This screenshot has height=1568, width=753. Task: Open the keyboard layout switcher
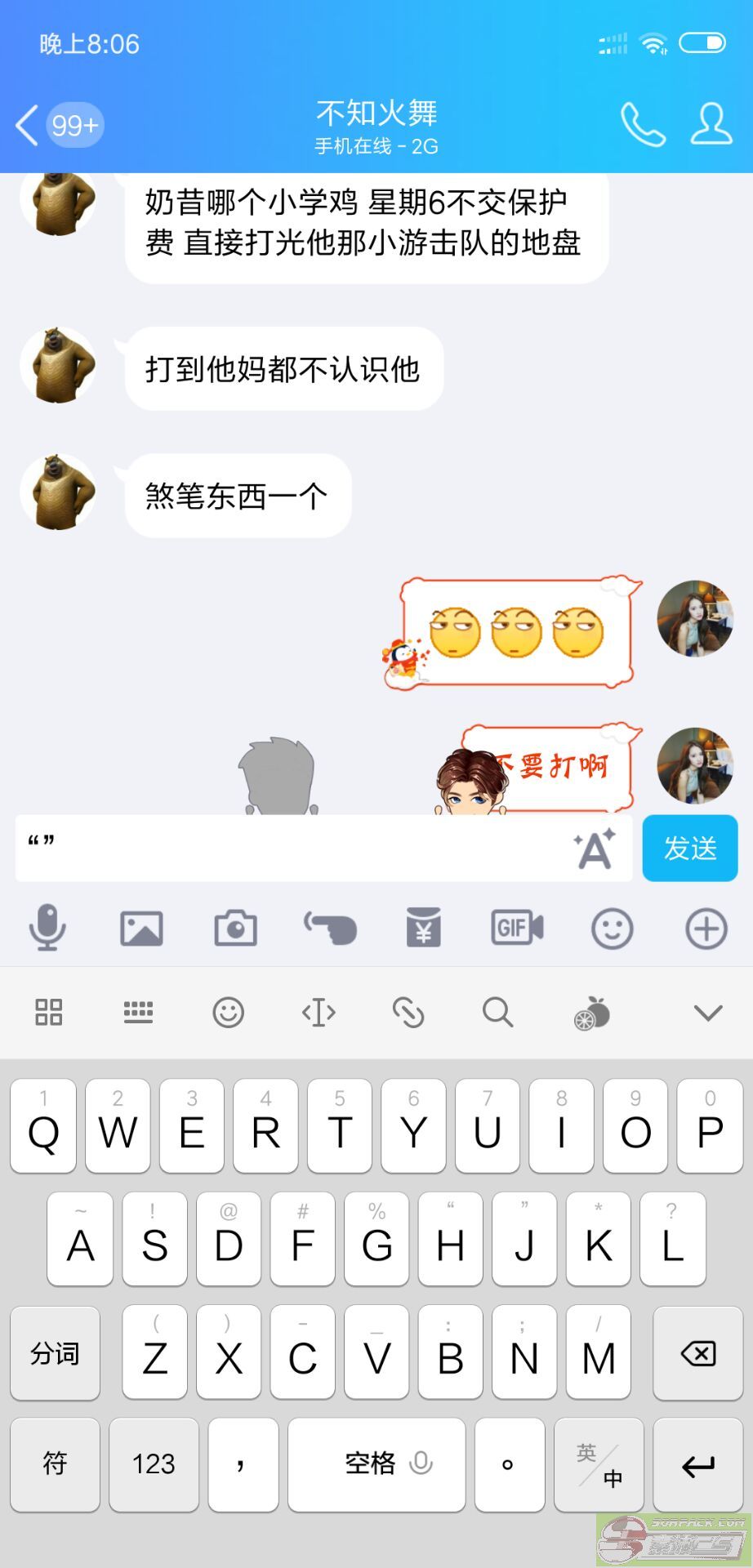pyautogui.click(x=138, y=1013)
